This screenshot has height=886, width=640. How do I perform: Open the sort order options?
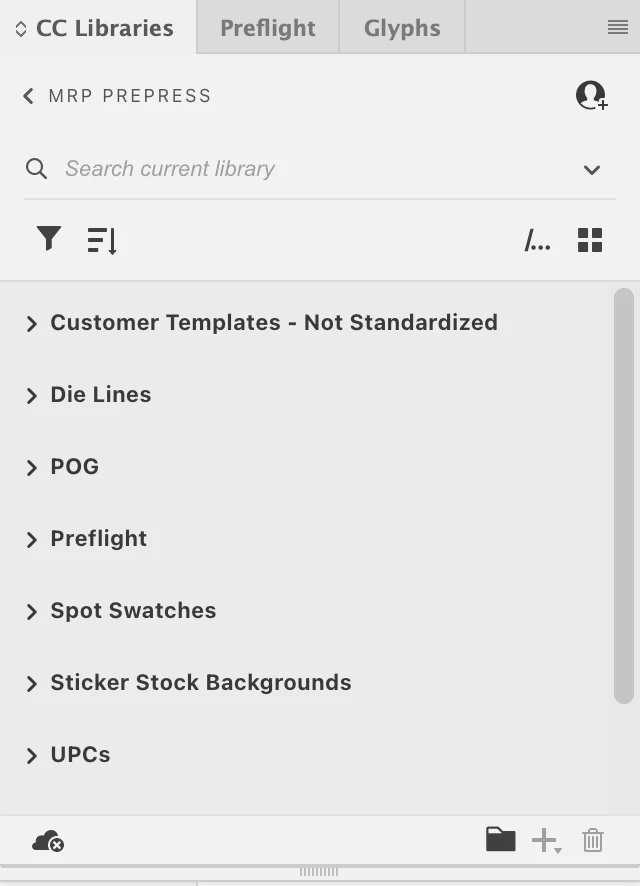102,240
